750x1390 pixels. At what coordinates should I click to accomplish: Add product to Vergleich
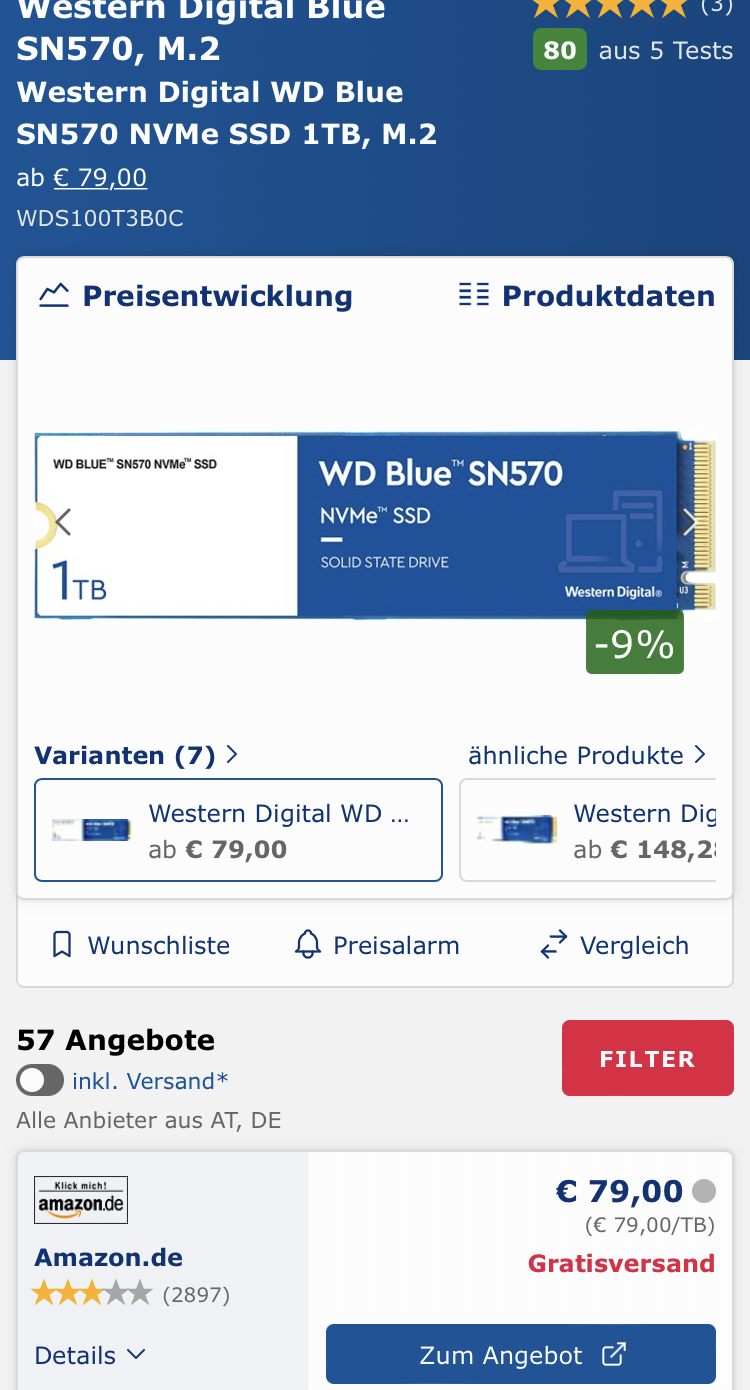pos(614,945)
